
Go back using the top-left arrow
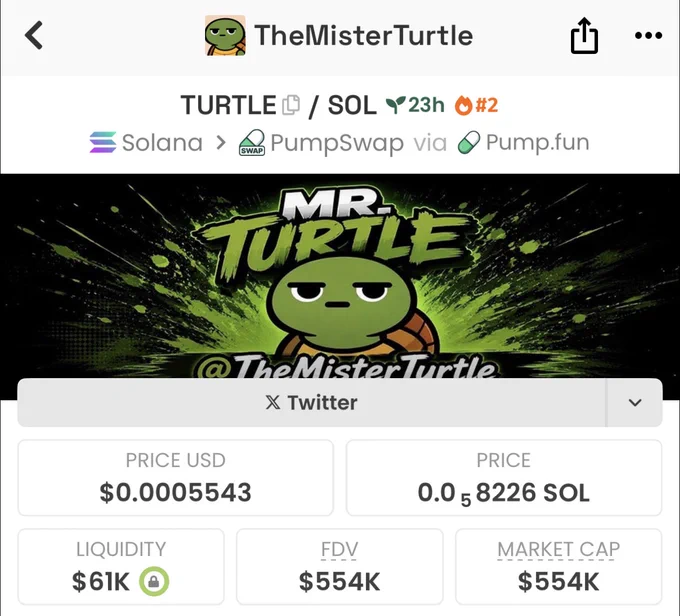pos(34,35)
